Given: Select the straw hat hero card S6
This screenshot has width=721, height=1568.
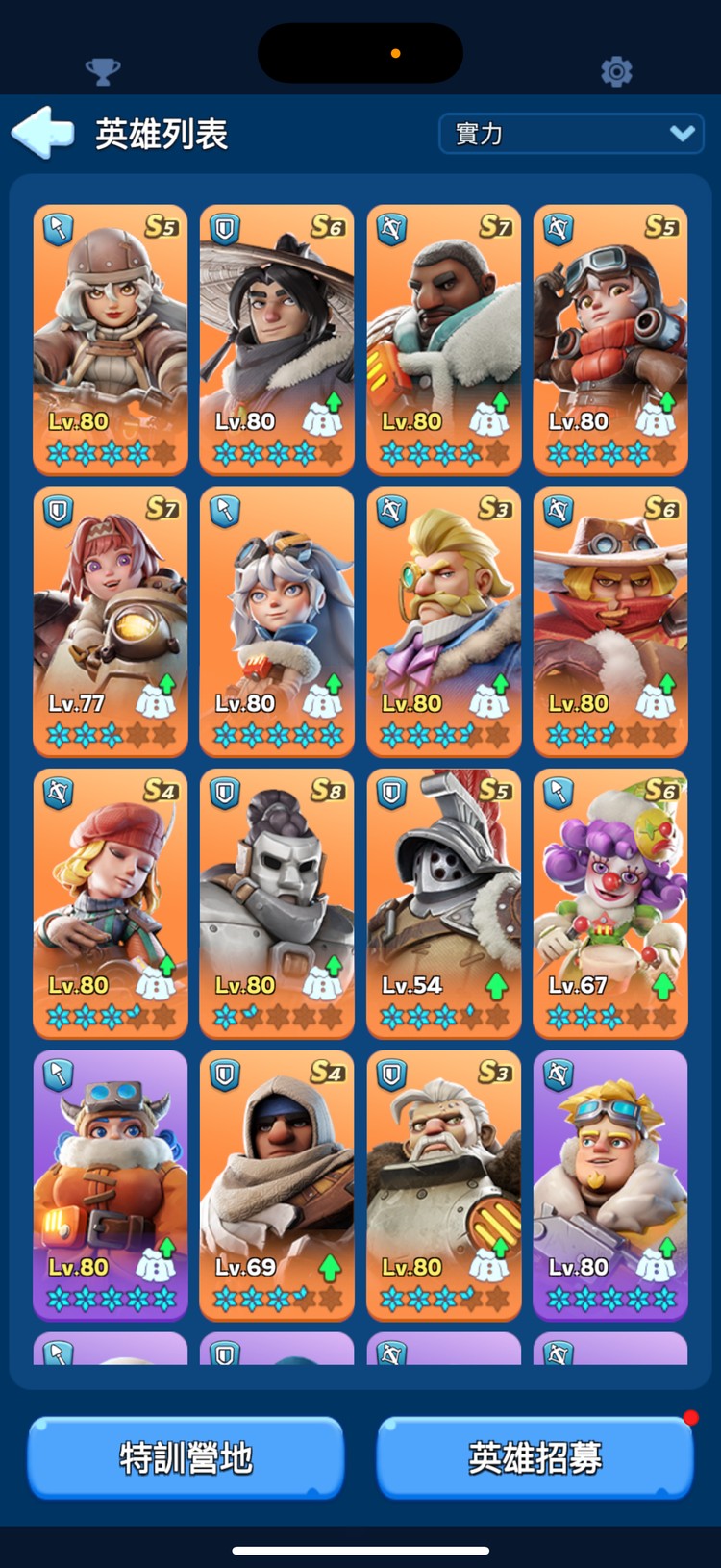Looking at the screenshot, I should pos(277,339).
